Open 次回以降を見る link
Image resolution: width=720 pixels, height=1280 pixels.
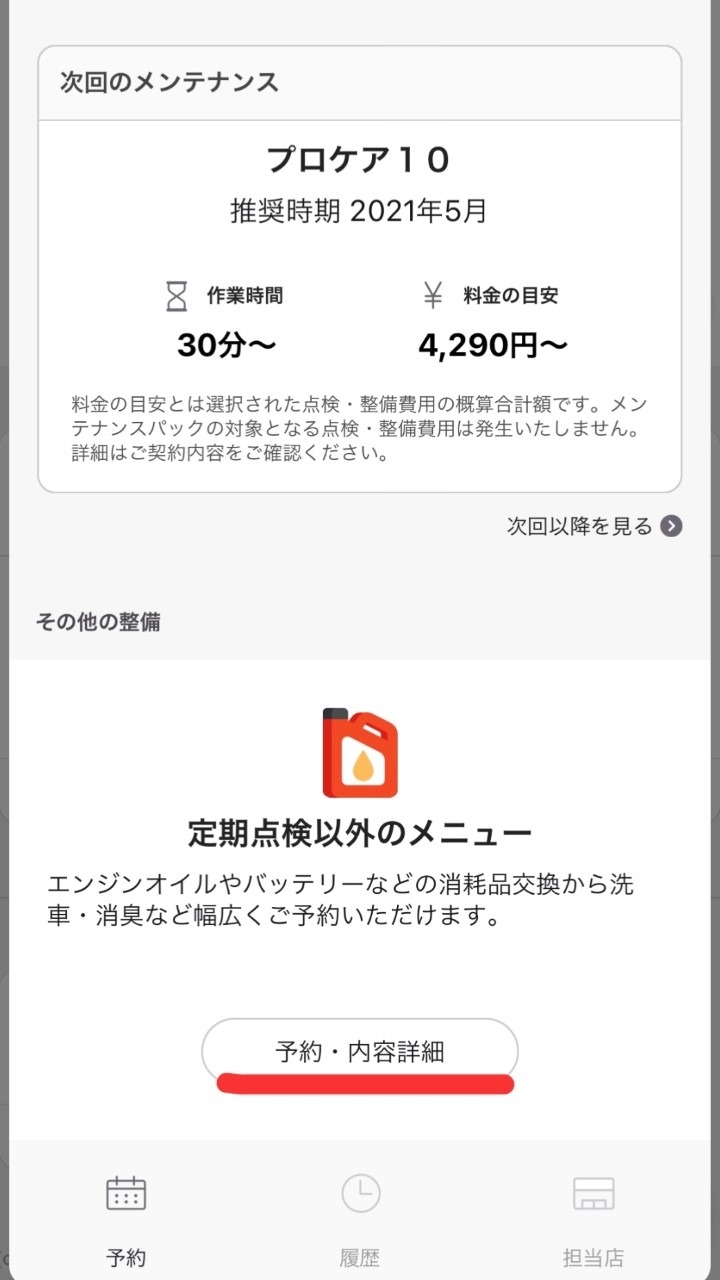[x=594, y=526]
